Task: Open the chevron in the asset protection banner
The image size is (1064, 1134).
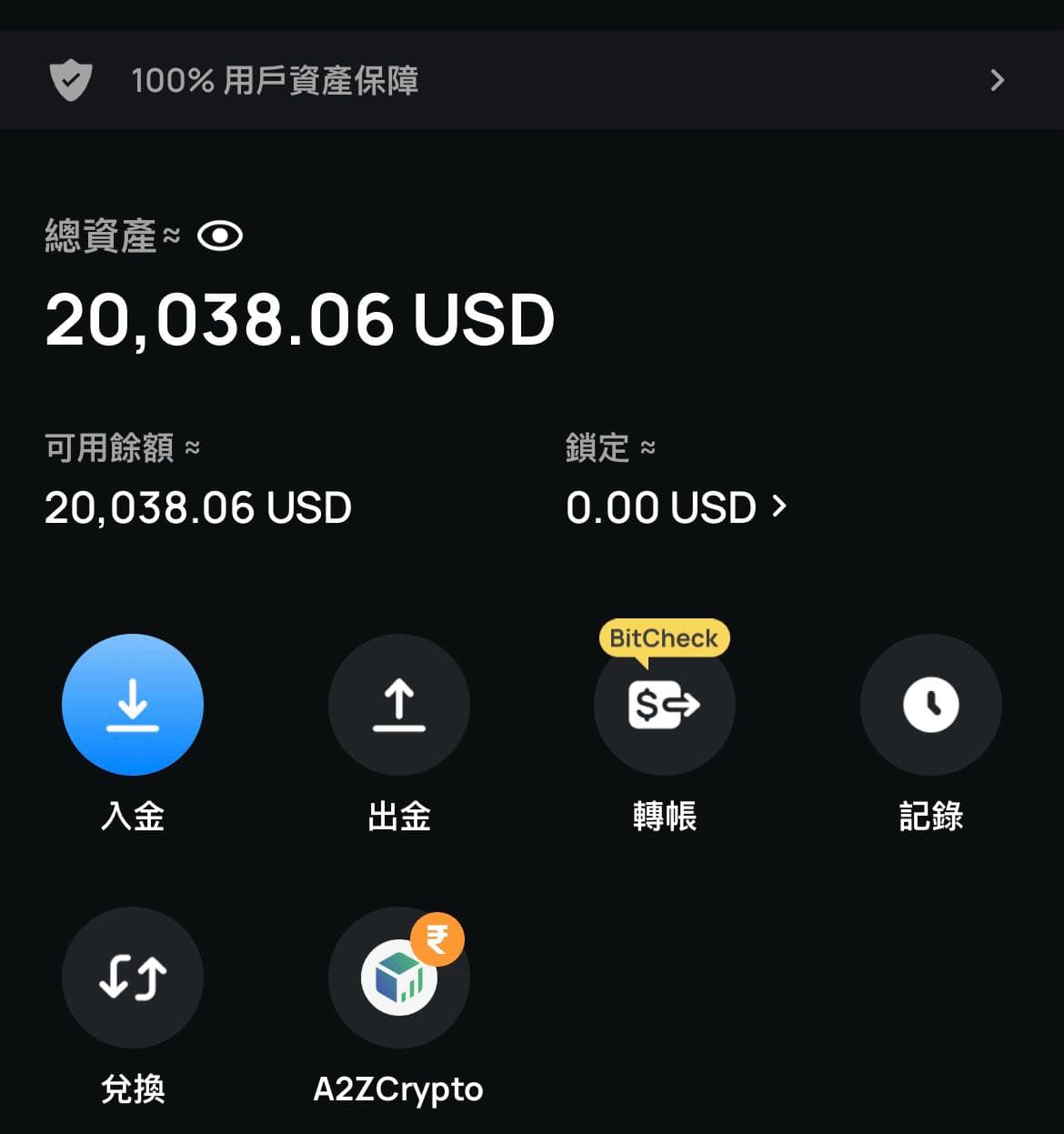Action: coord(997,80)
